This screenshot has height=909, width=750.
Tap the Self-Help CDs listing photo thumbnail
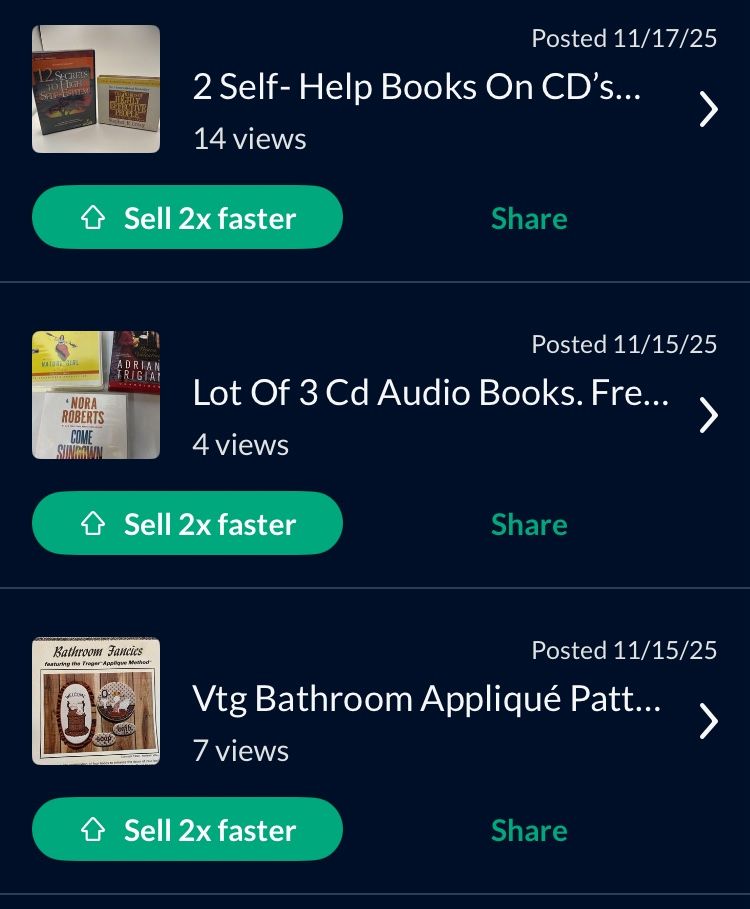[x=96, y=89]
